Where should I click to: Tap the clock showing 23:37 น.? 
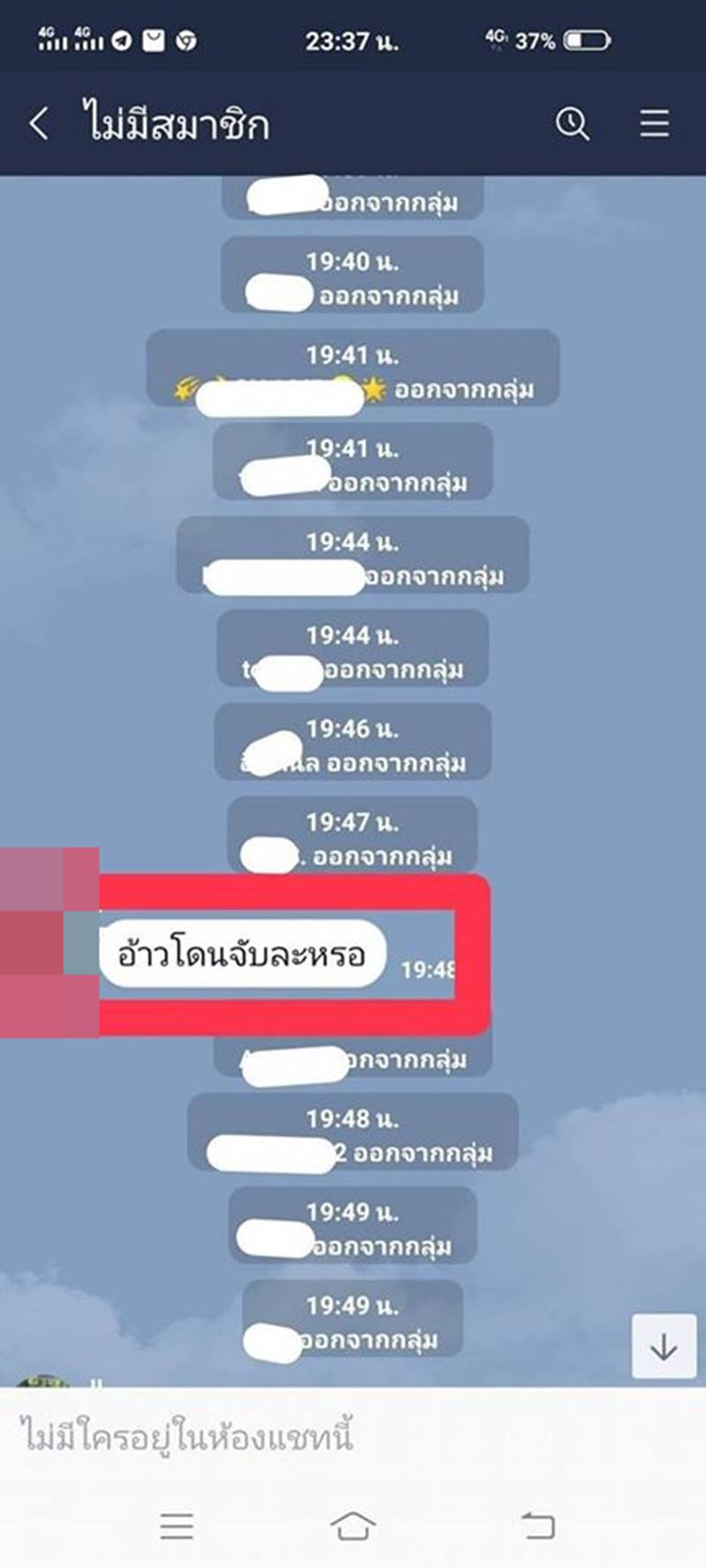point(353,39)
